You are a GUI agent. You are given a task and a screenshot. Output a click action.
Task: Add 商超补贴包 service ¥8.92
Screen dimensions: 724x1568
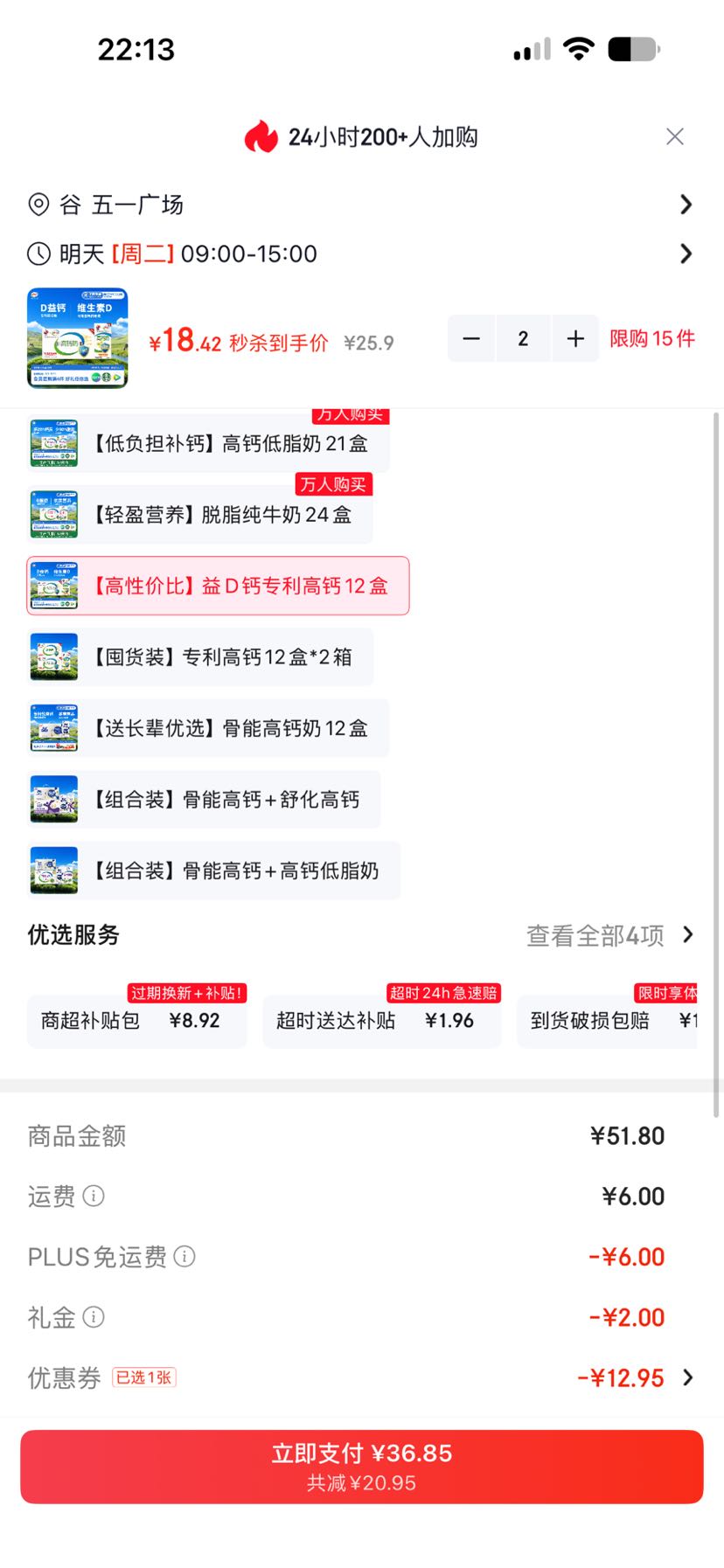(137, 1021)
